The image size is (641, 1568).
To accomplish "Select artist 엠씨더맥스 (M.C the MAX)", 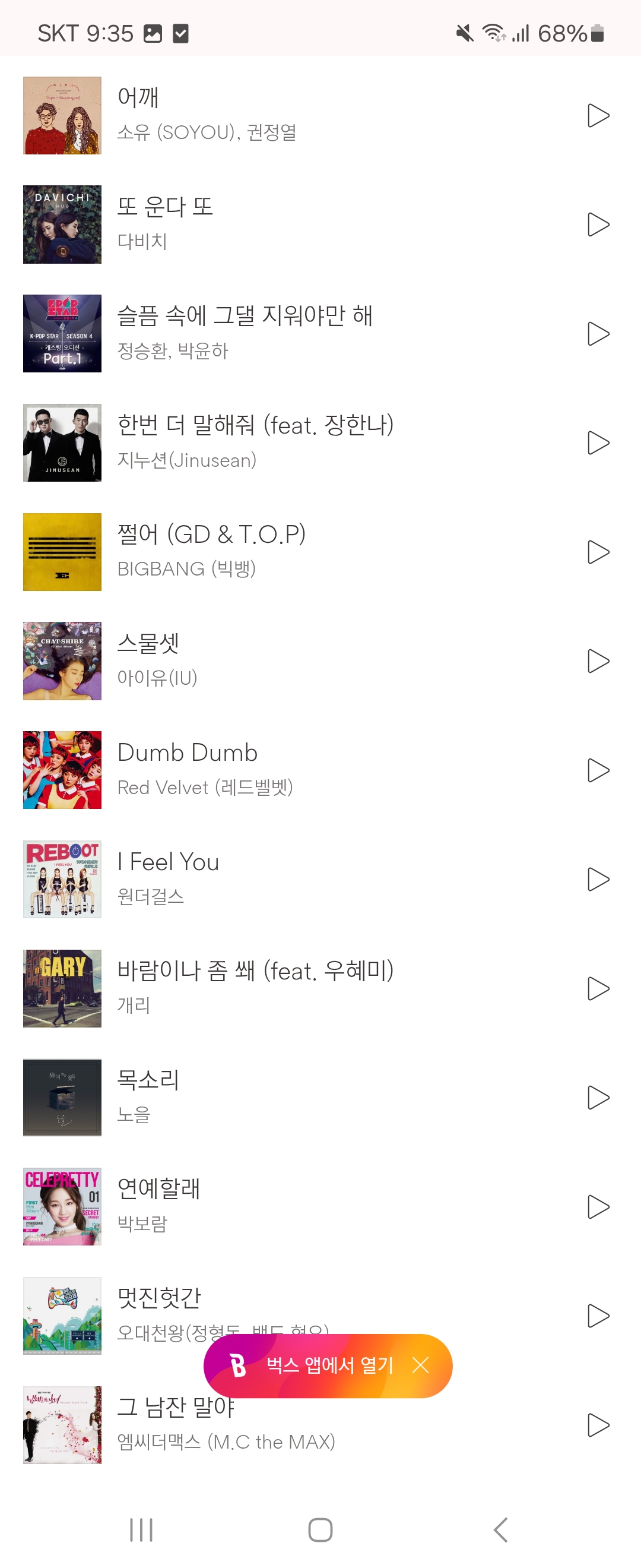I will 225,1443.
